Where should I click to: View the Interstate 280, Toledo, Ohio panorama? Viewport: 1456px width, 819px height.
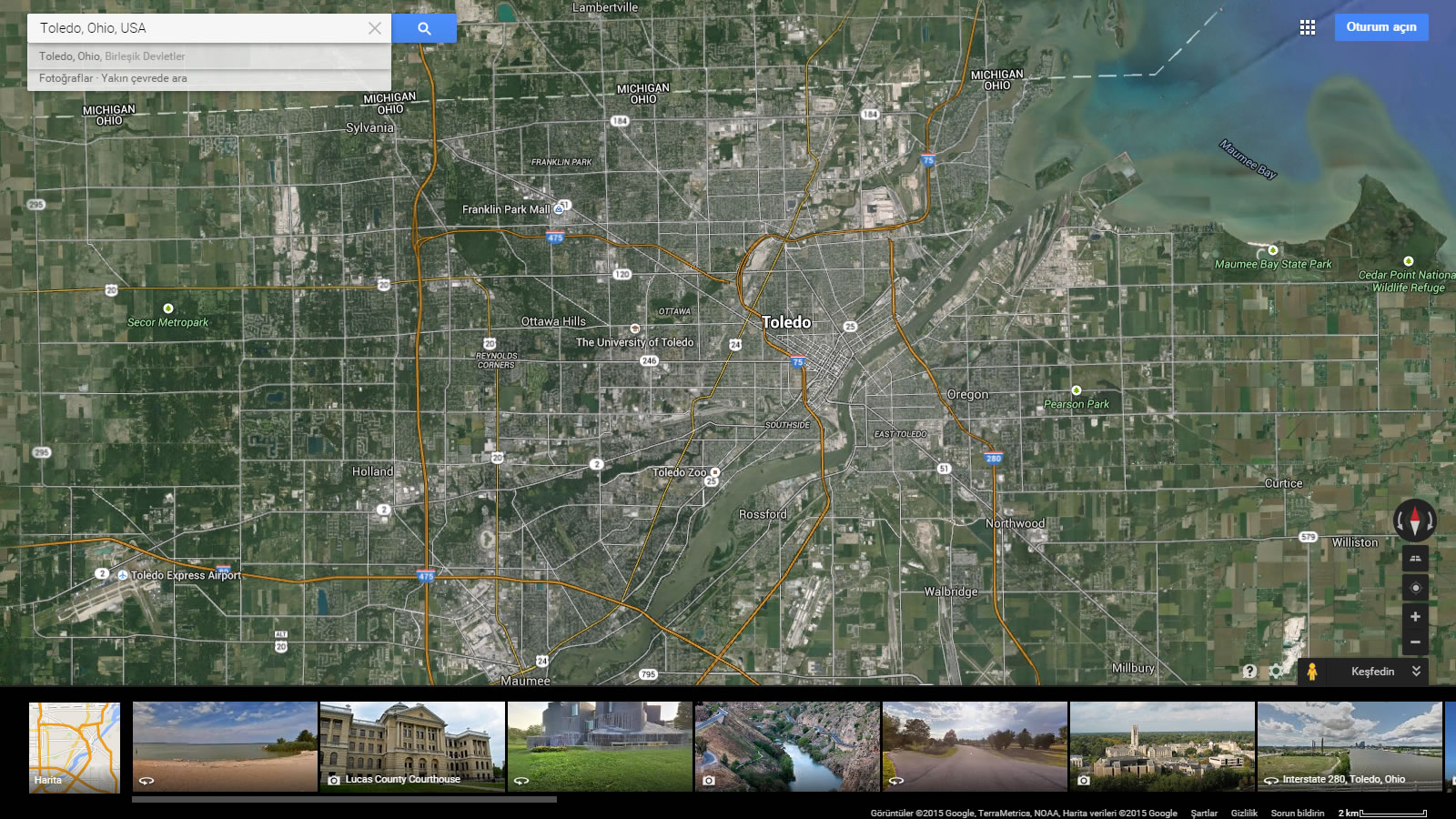[x=1350, y=747]
